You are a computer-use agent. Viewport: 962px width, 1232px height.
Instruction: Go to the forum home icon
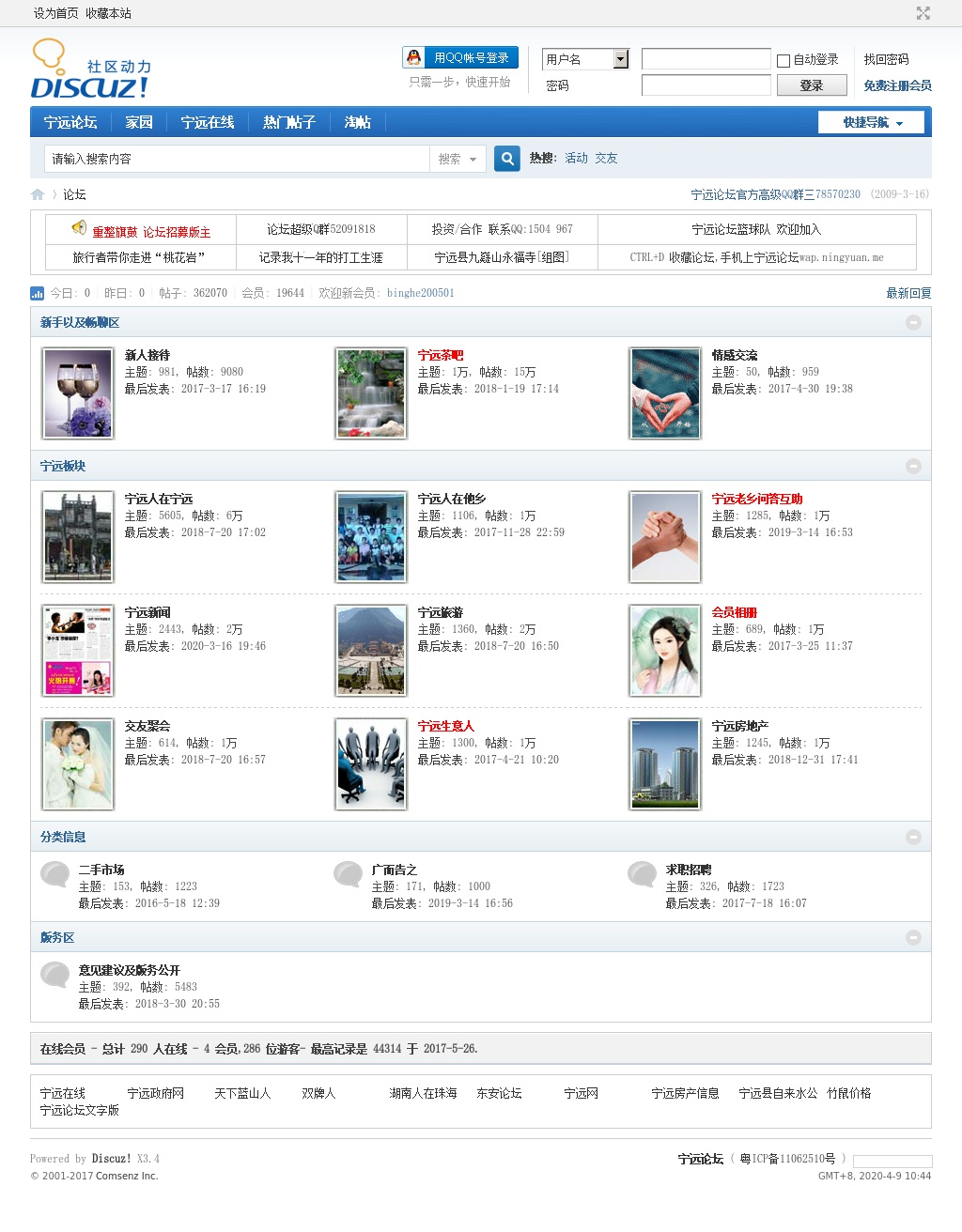click(38, 194)
